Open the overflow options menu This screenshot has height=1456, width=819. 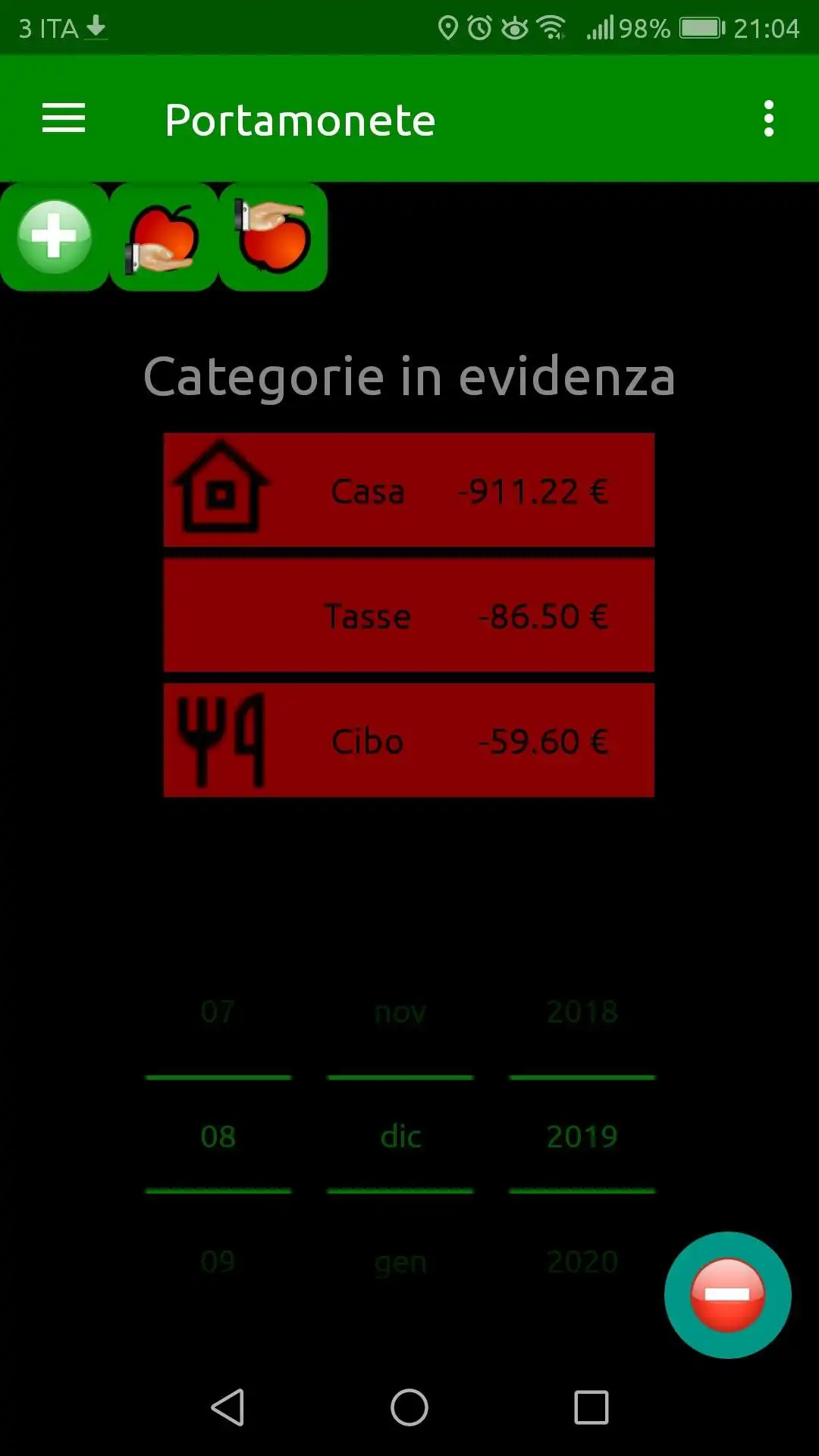pyautogui.click(x=768, y=119)
